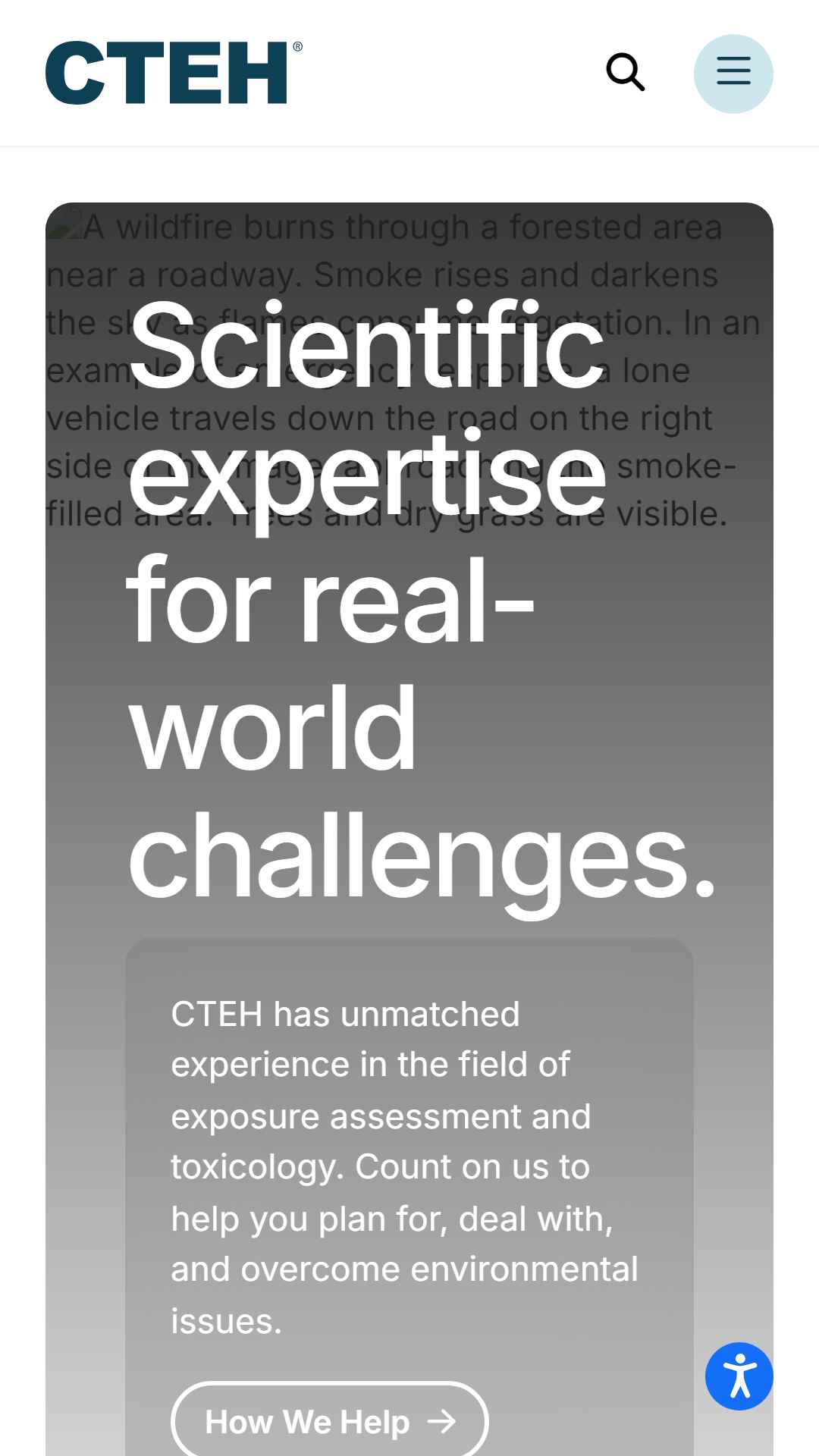Open the search magnifier icon
Image resolution: width=819 pixels, height=1456 pixels.
point(626,73)
